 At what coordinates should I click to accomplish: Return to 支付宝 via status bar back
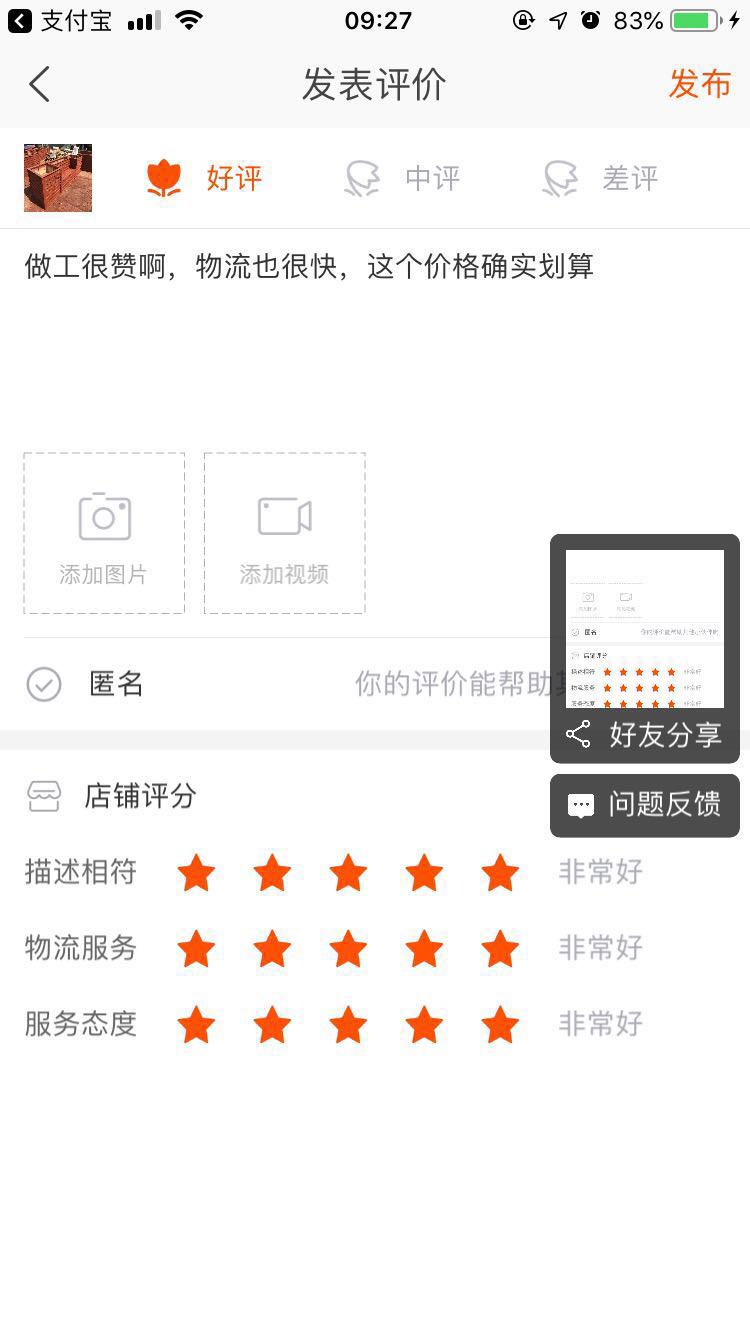(x=60, y=20)
